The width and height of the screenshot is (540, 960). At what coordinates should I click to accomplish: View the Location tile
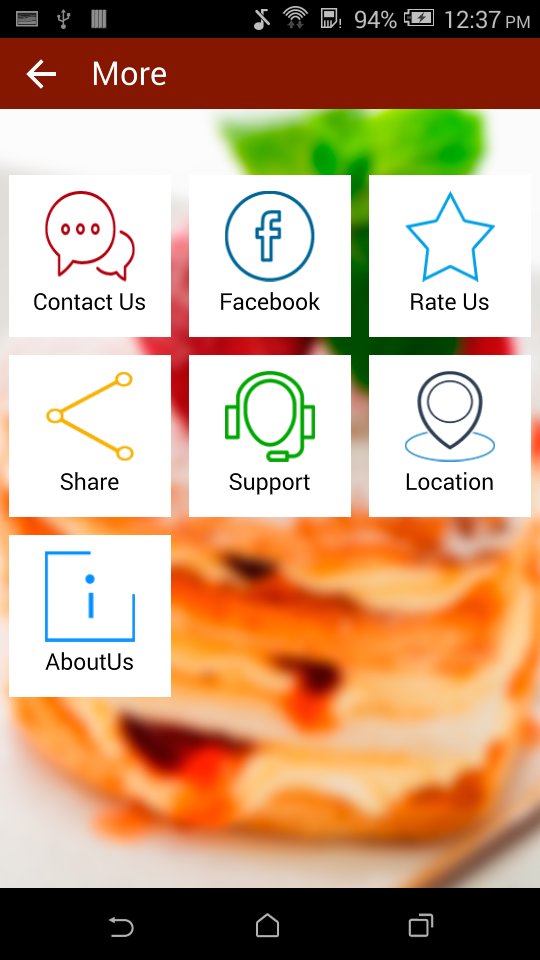[x=450, y=436]
